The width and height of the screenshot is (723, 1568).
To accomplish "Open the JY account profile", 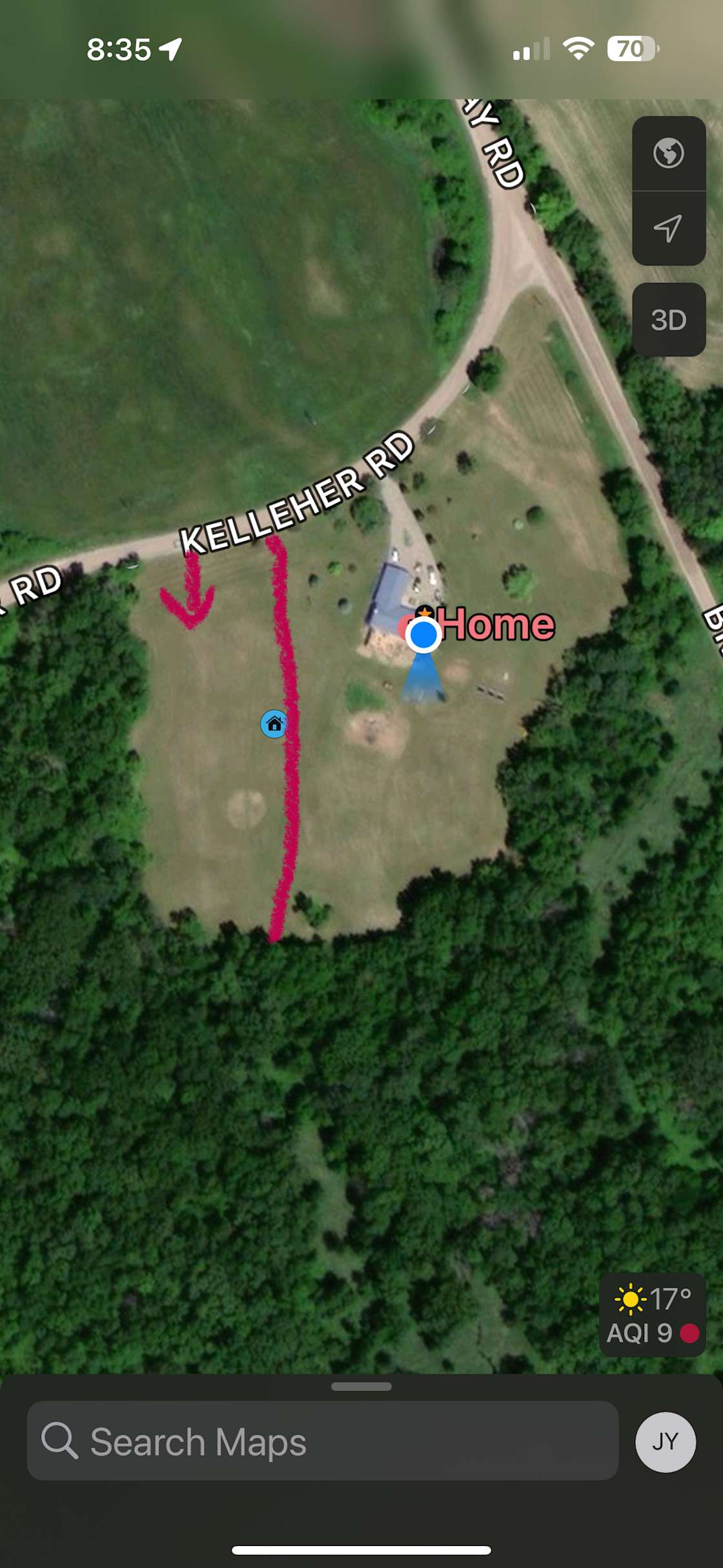I will (665, 1441).
